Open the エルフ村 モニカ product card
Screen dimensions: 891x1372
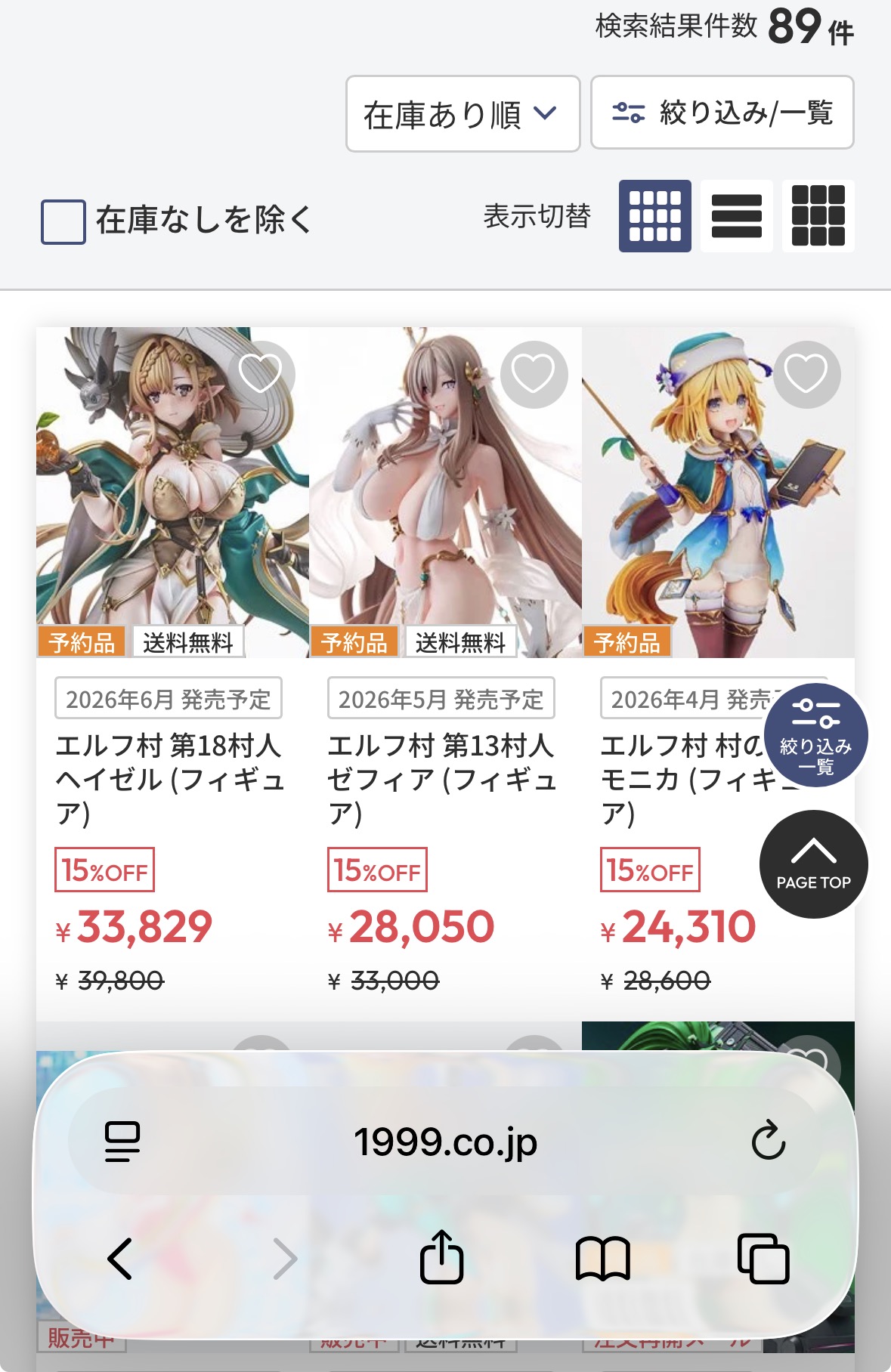[x=680, y=778]
